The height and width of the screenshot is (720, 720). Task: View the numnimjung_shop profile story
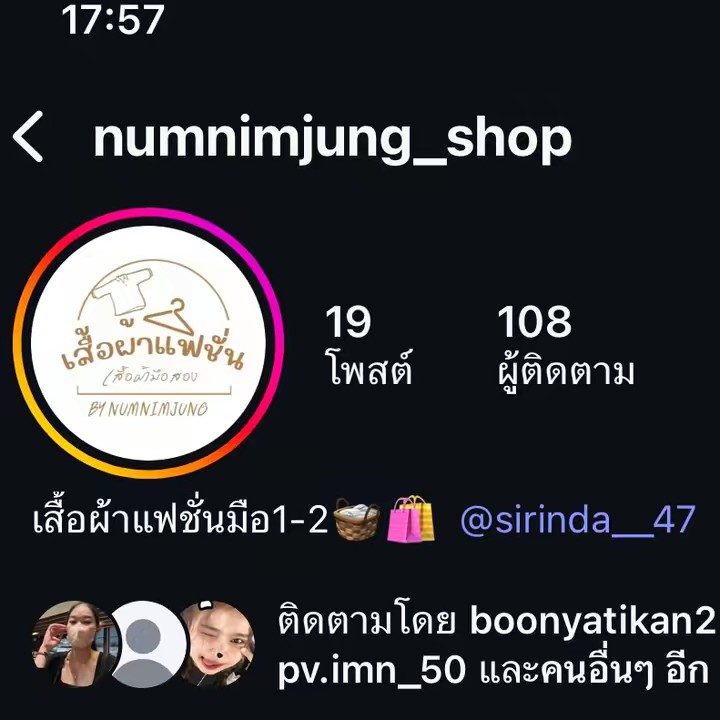[x=149, y=344]
